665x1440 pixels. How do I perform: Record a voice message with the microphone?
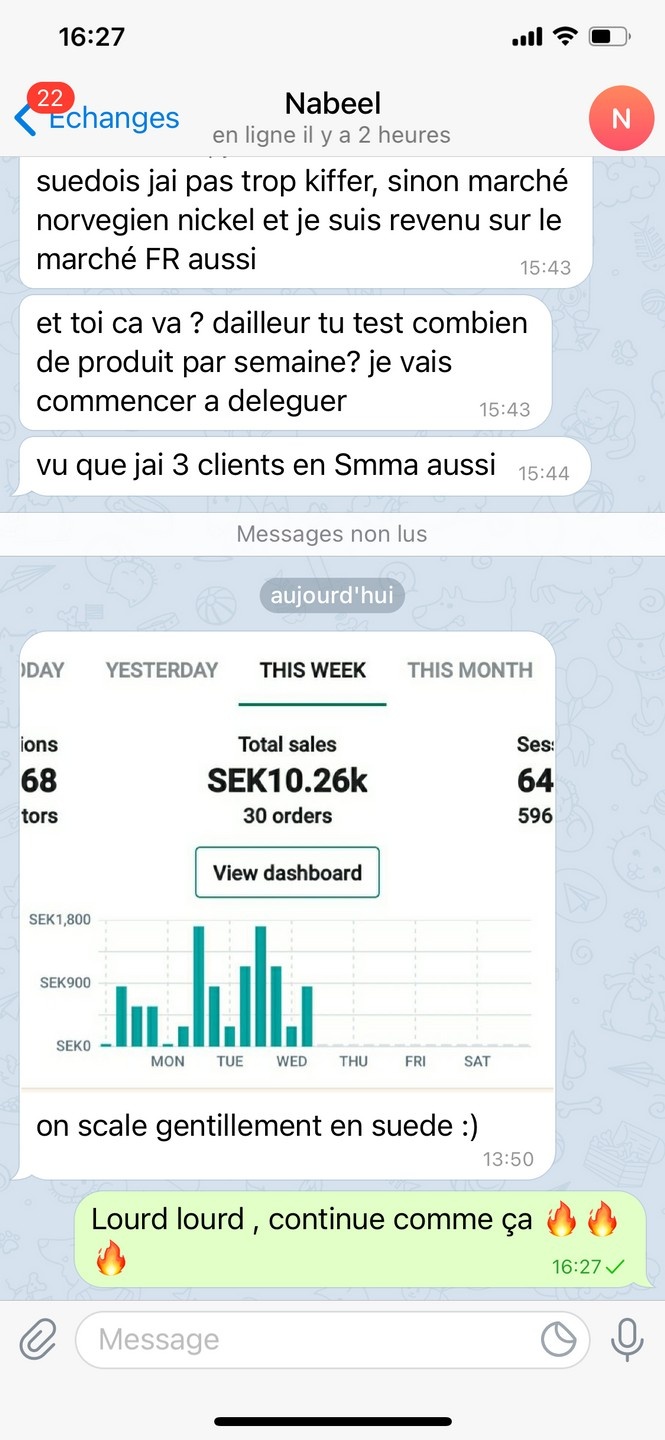click(627, 1339)
